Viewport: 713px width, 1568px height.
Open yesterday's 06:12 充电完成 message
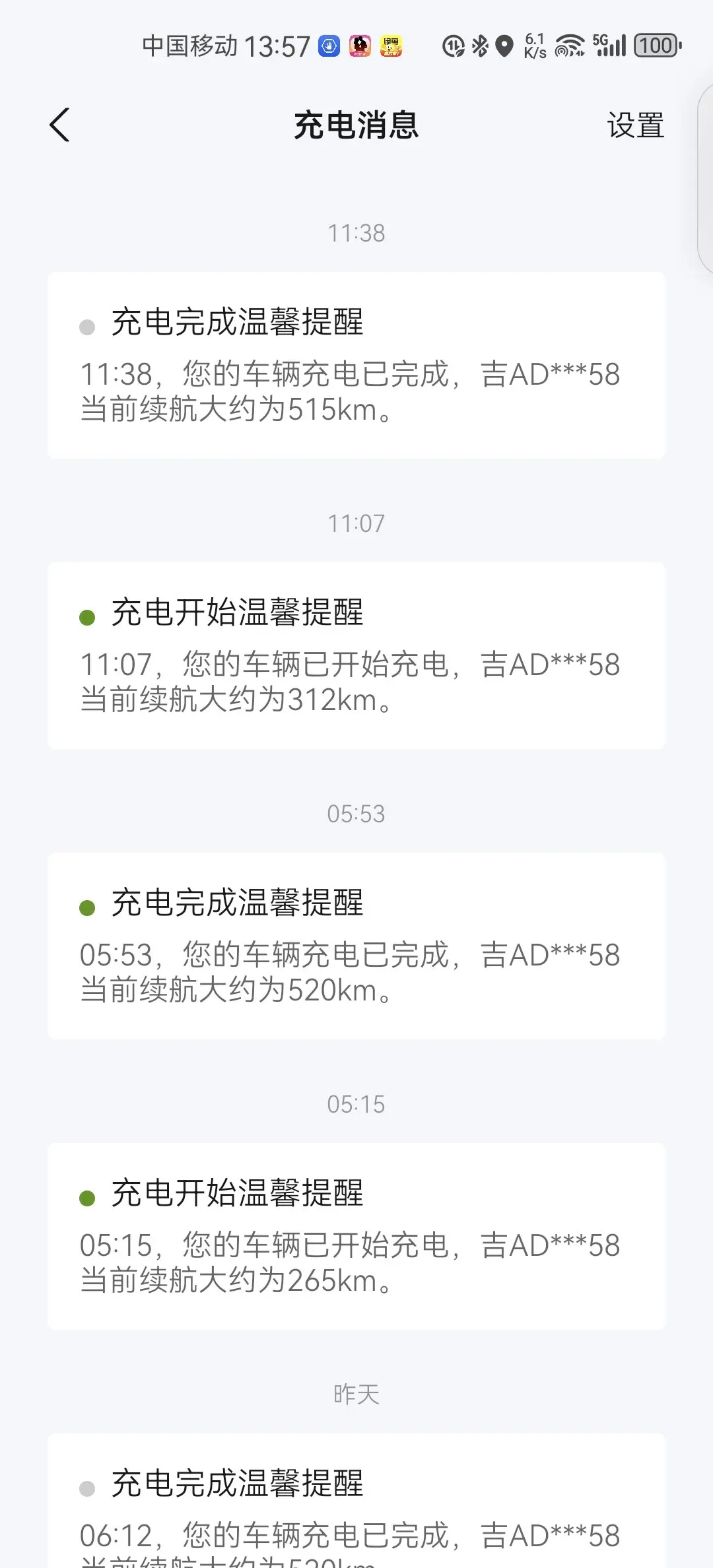[x=356, y=1501]
